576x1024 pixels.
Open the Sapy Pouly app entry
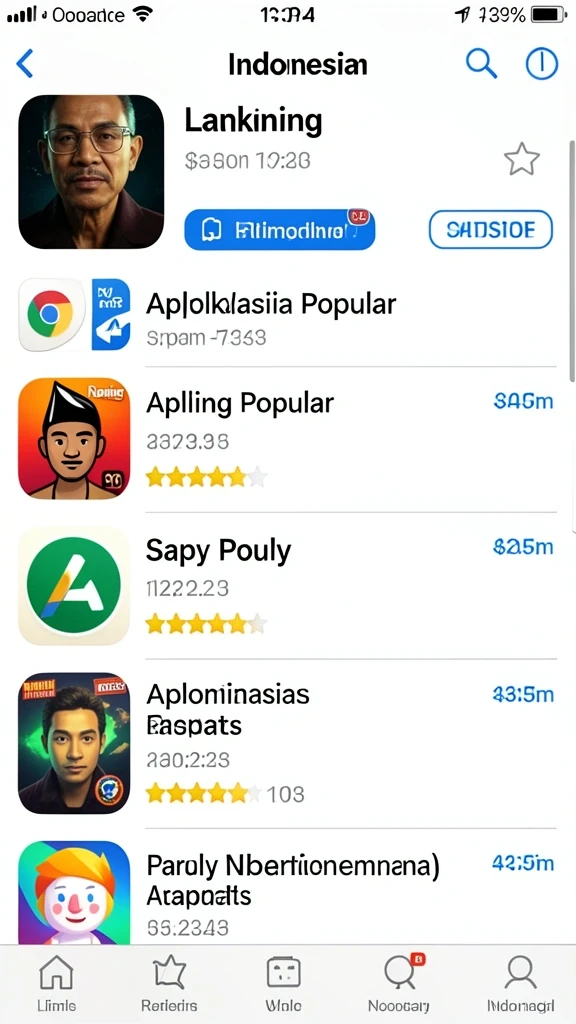coord(287,585)
